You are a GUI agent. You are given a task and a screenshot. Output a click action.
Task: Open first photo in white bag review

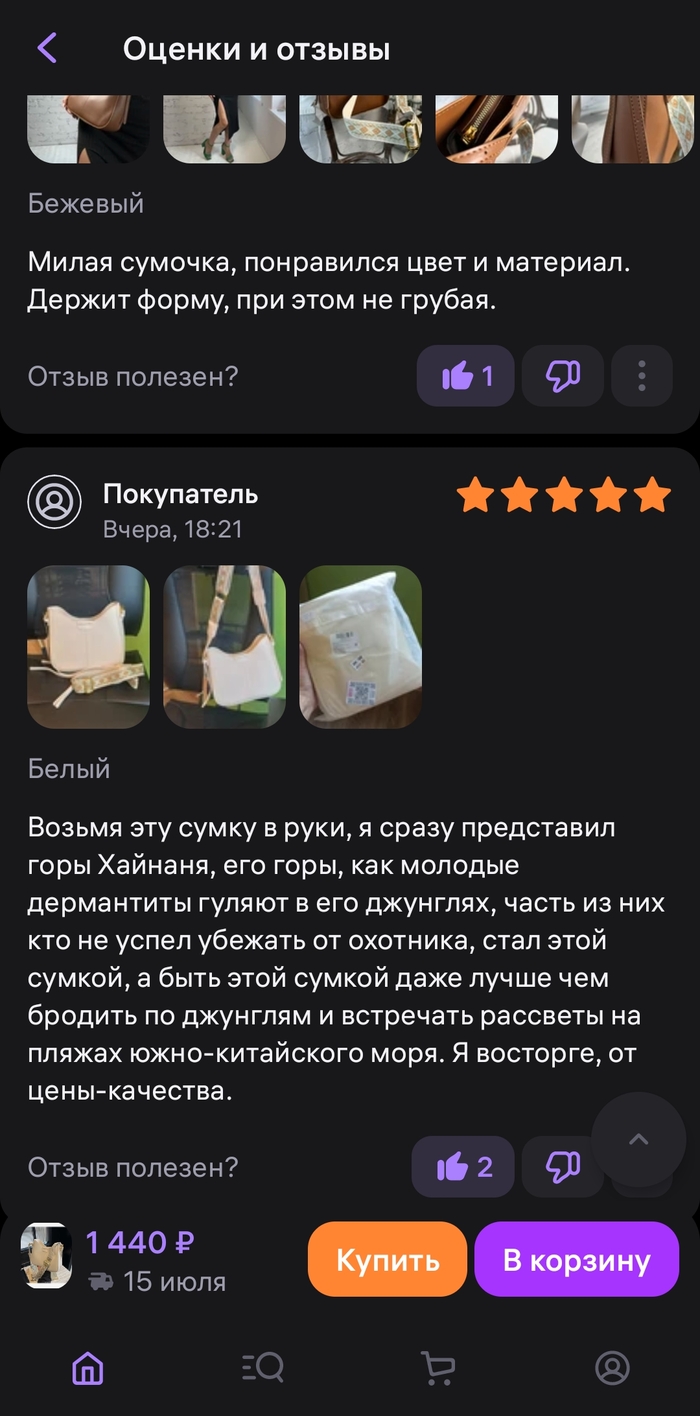click(88, 647)
